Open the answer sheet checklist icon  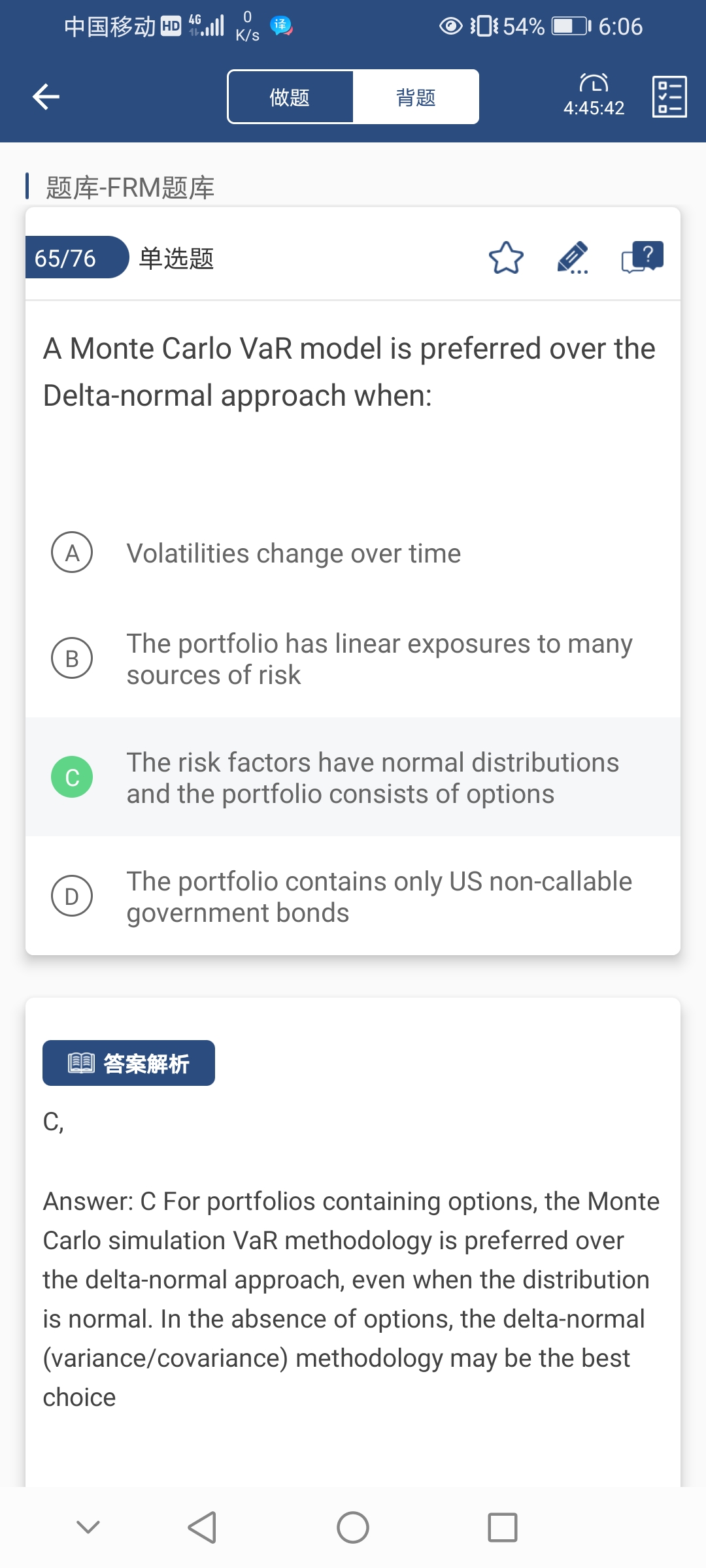tap(669, 97)
